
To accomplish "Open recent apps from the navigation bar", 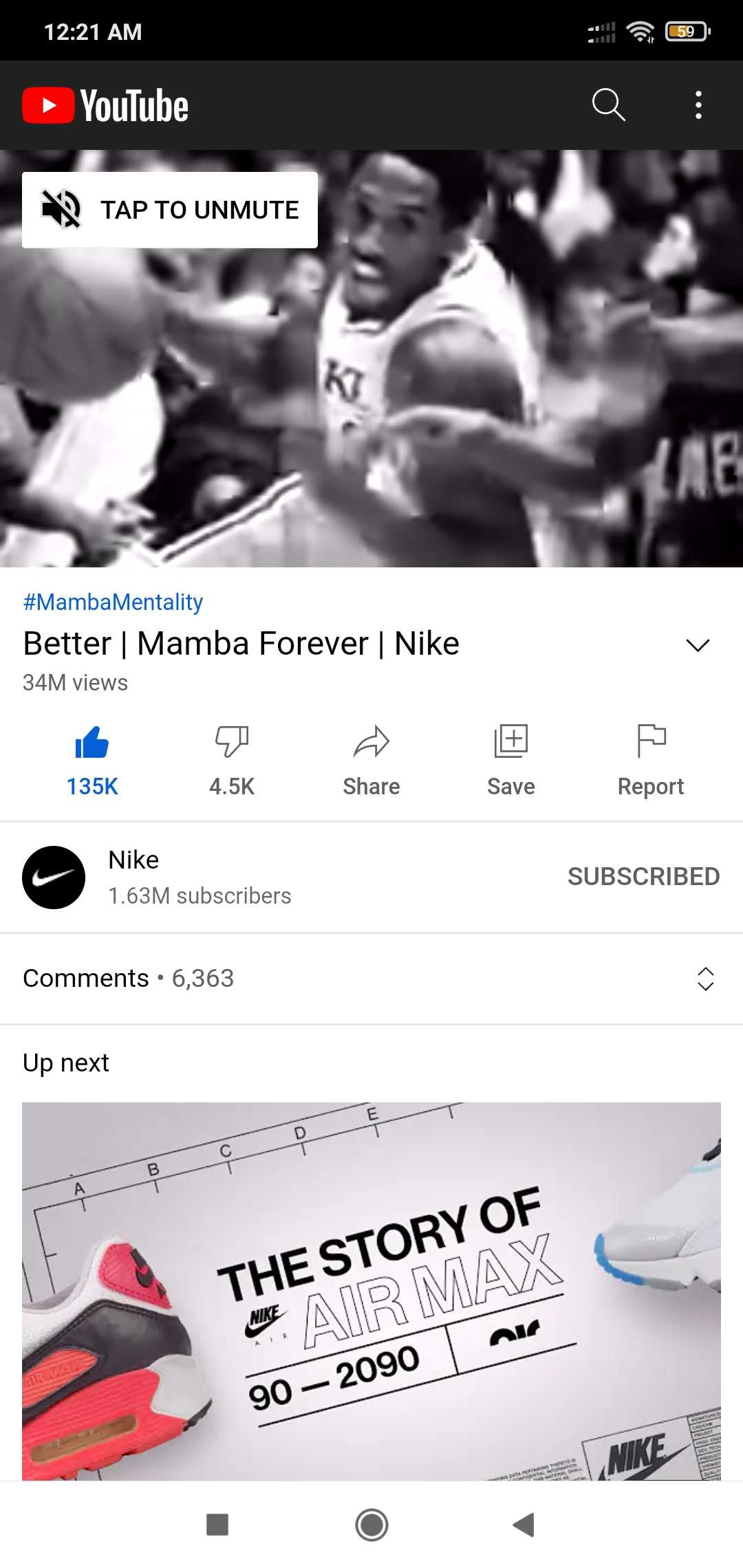I will point(217,1525).
